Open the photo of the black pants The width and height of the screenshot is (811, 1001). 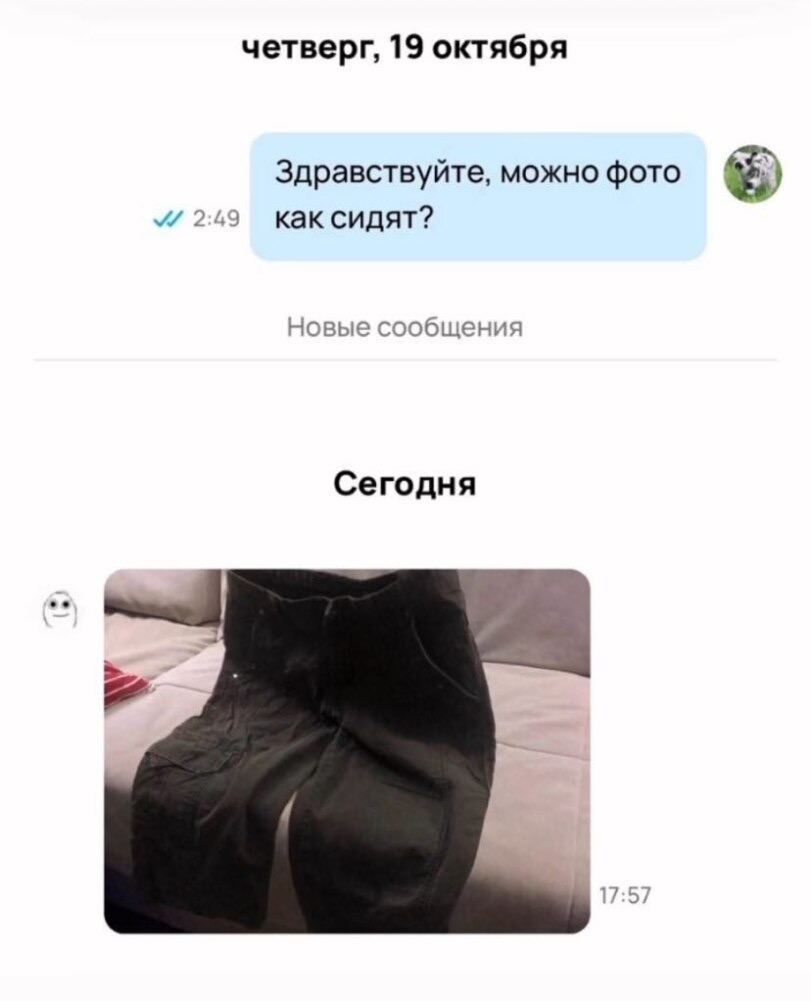pos(347,750)
